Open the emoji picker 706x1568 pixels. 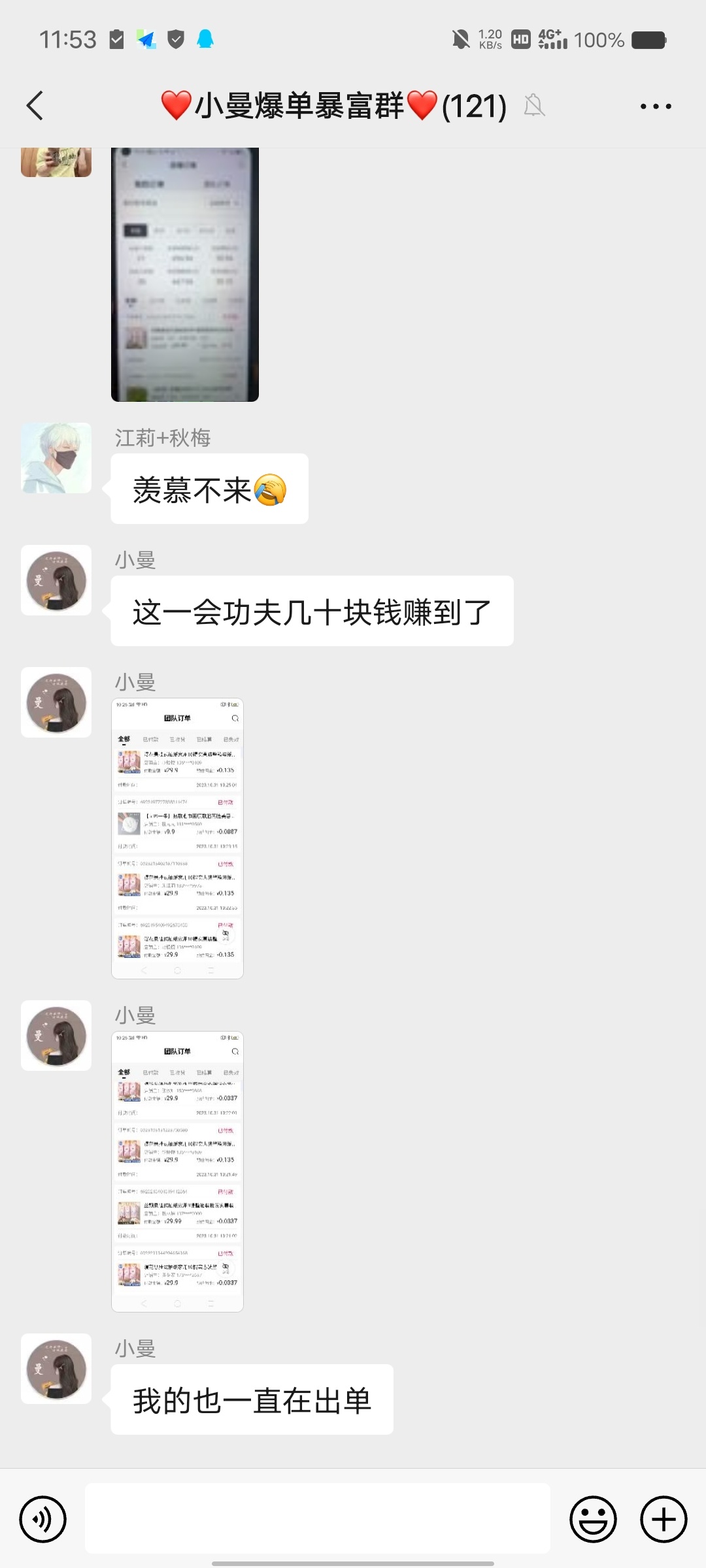(x=593, y=1519)
